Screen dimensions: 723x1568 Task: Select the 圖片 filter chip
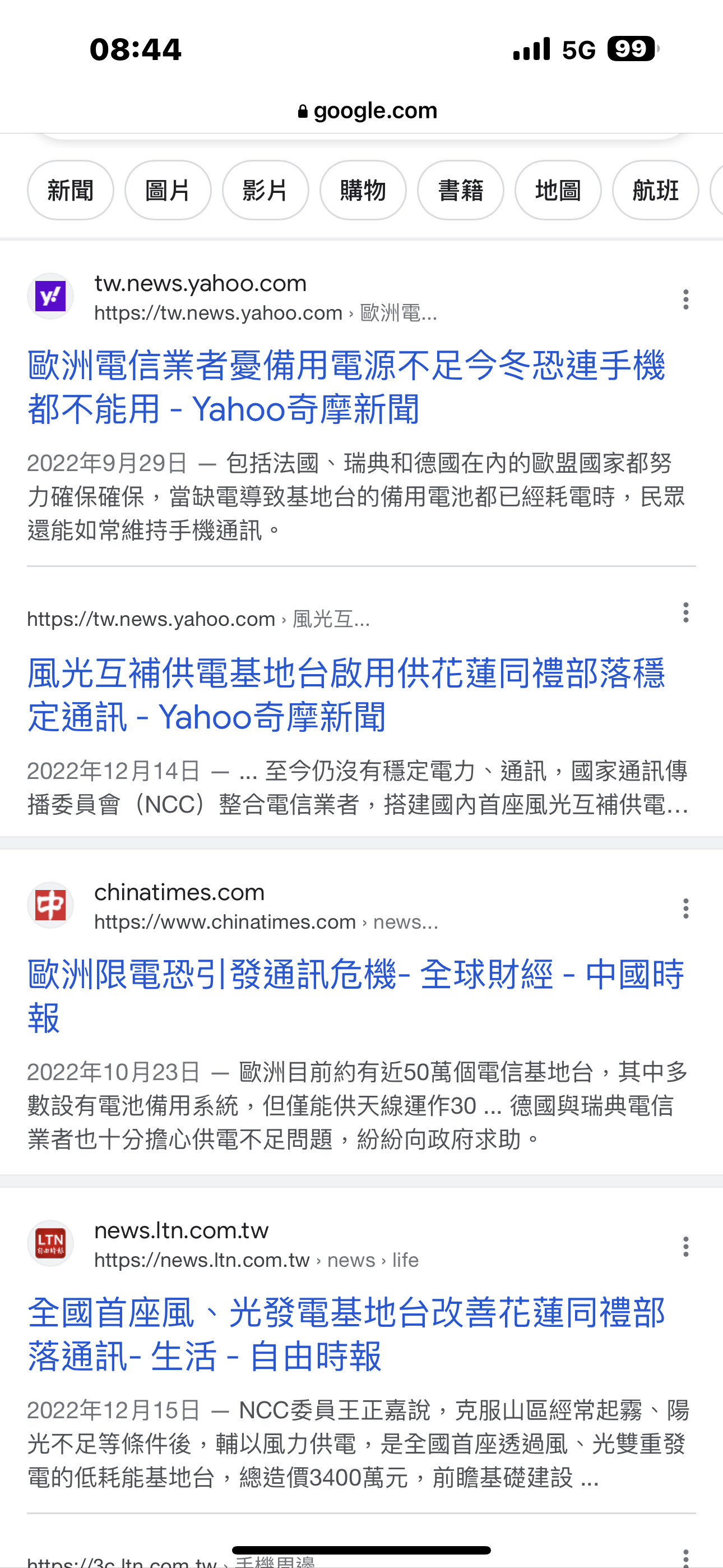(x=168, y=191)
